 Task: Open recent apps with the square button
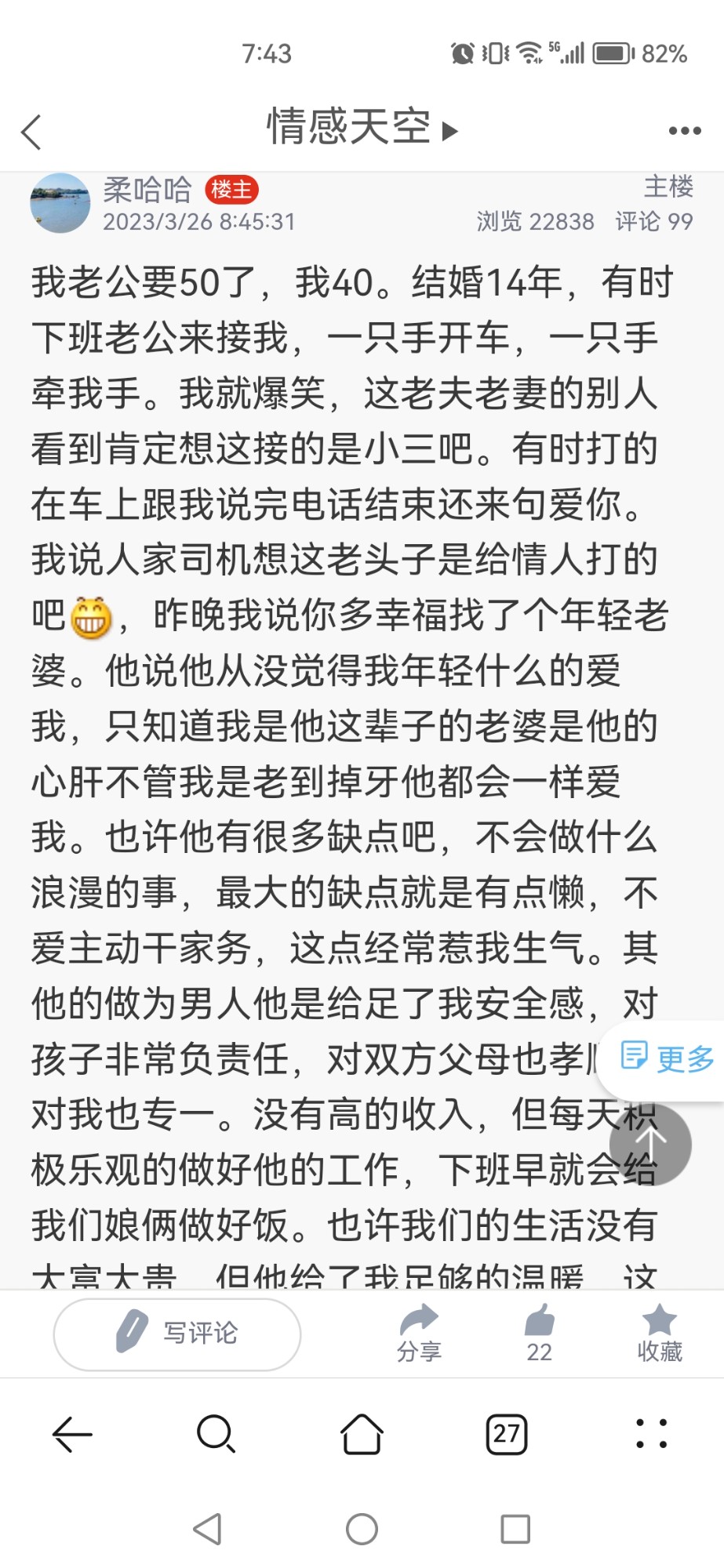point(515,1529)
